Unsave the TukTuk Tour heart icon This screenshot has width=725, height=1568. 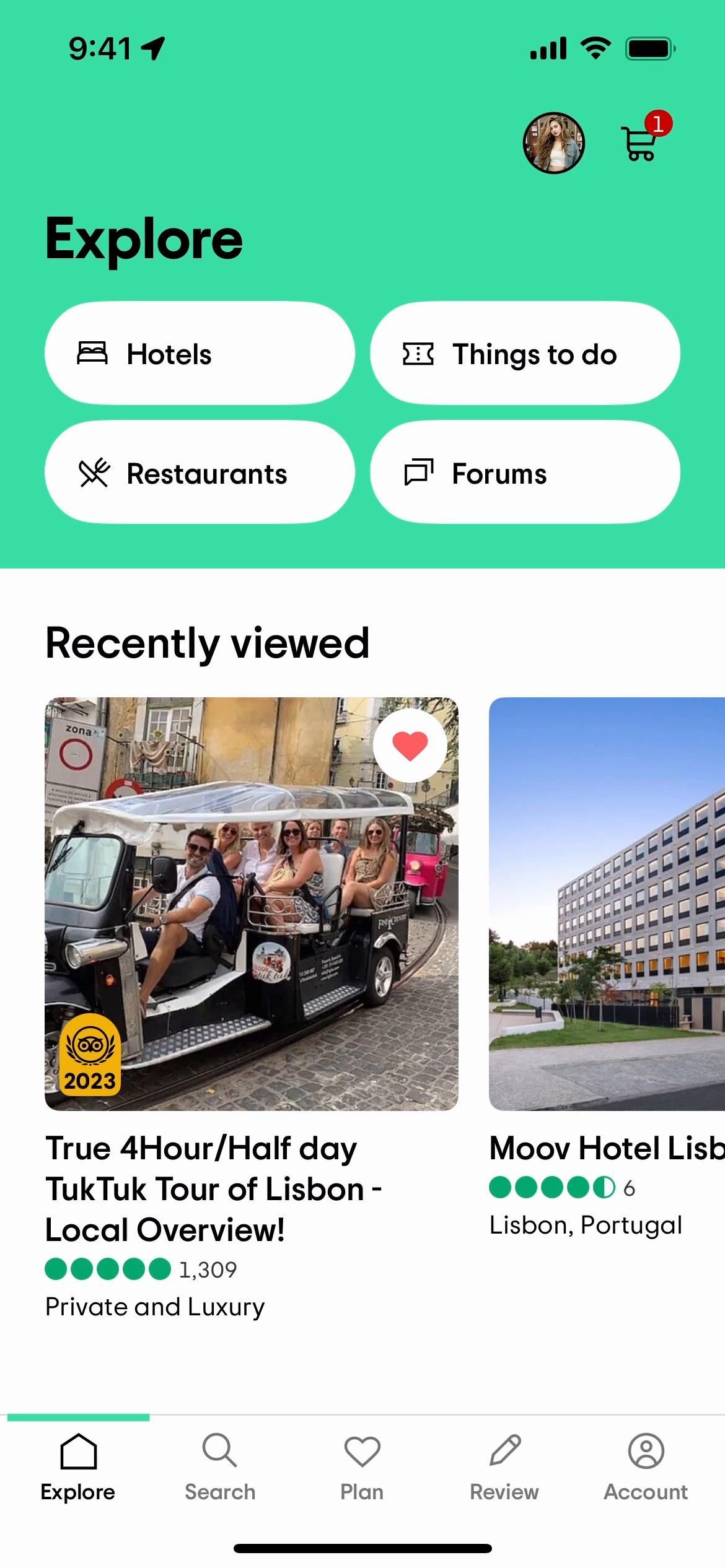point(410,746)
